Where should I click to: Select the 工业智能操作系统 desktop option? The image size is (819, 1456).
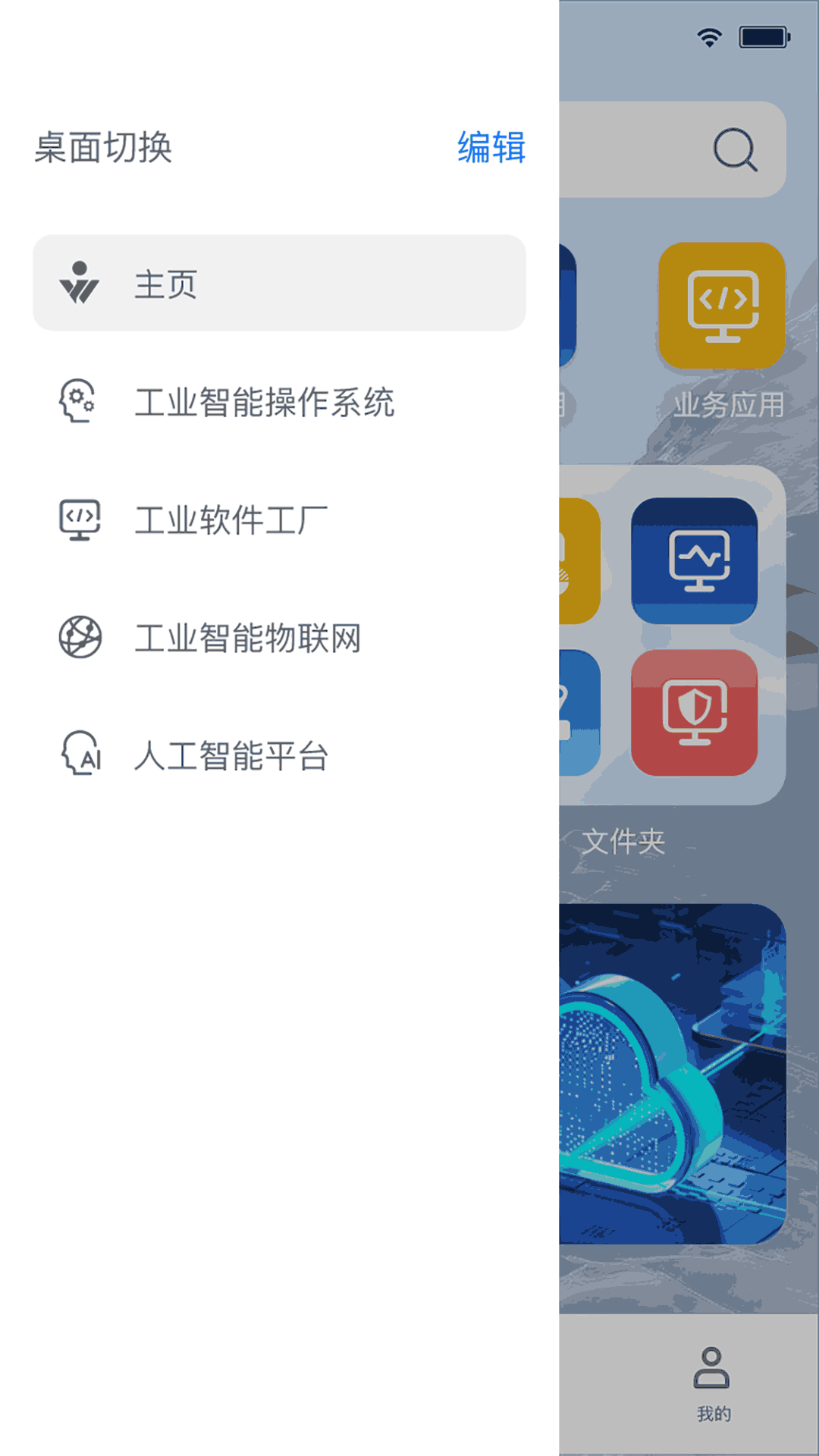[265, 400]
